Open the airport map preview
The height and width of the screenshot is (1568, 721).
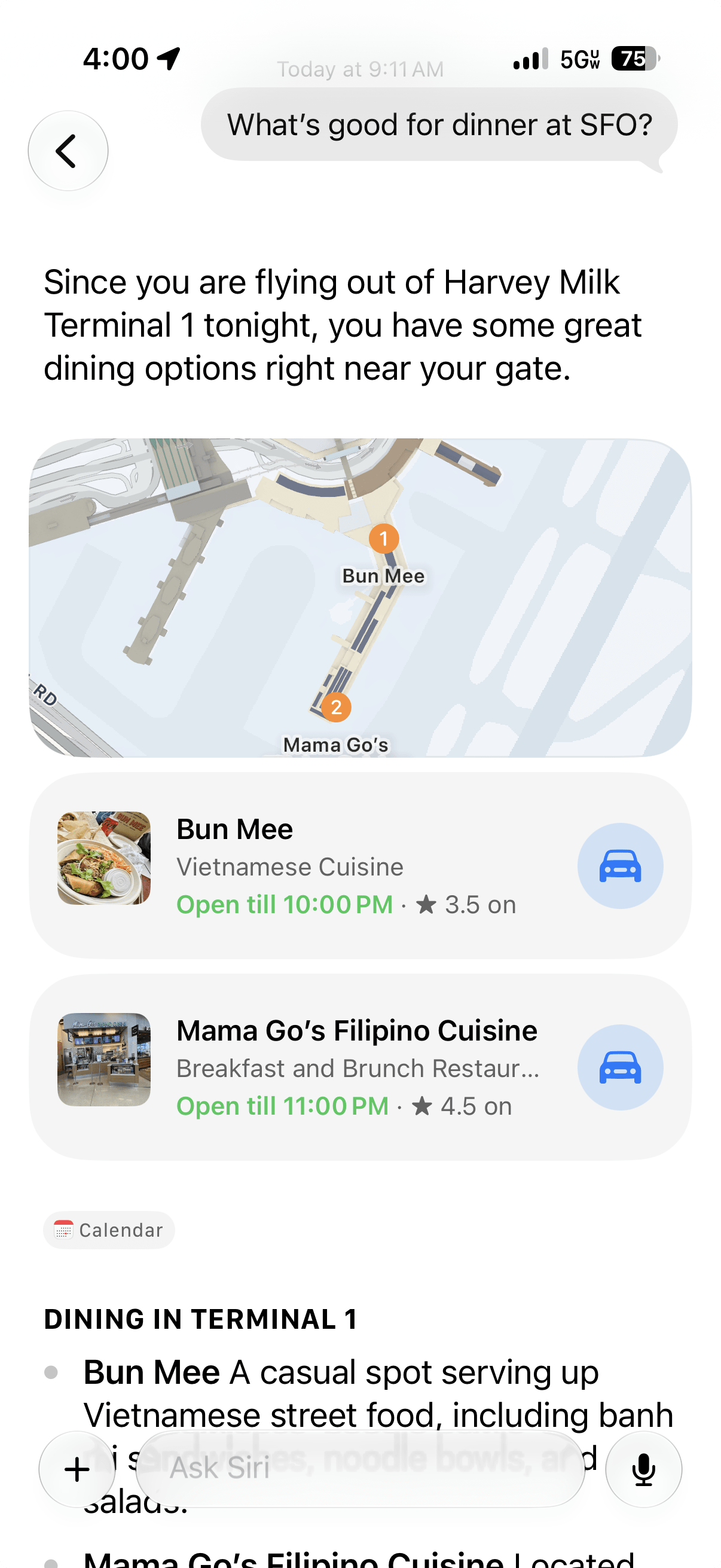(360, 598)
